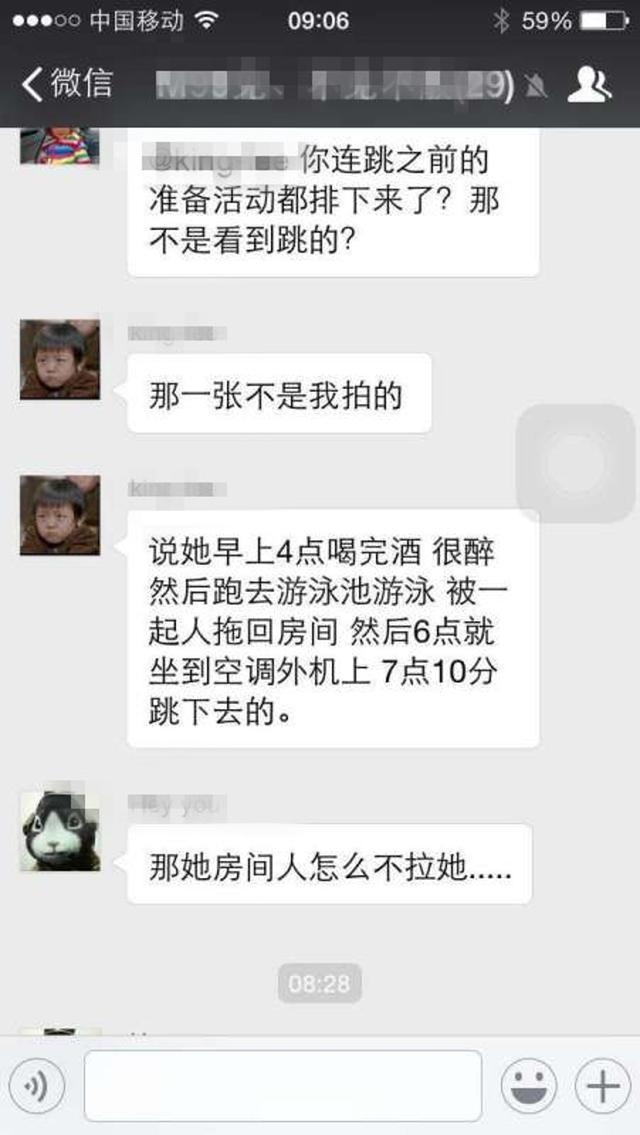Tap the avatar beside the 说她早上4点喝完酒 message
This screenshot has height=1135, width=640.
60,515
